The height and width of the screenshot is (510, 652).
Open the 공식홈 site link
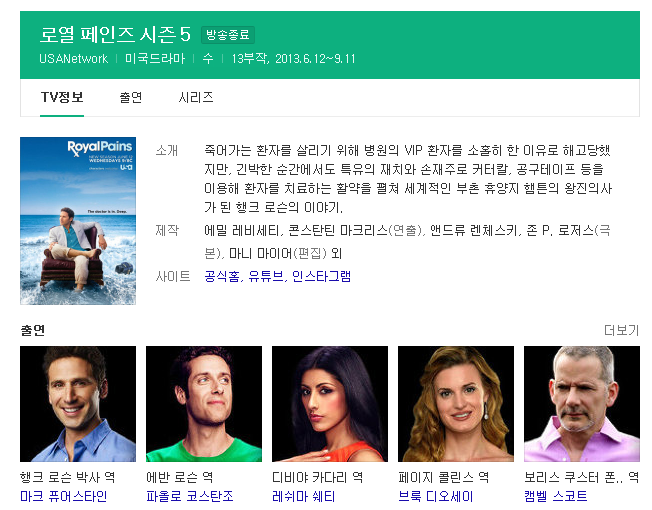221,276
